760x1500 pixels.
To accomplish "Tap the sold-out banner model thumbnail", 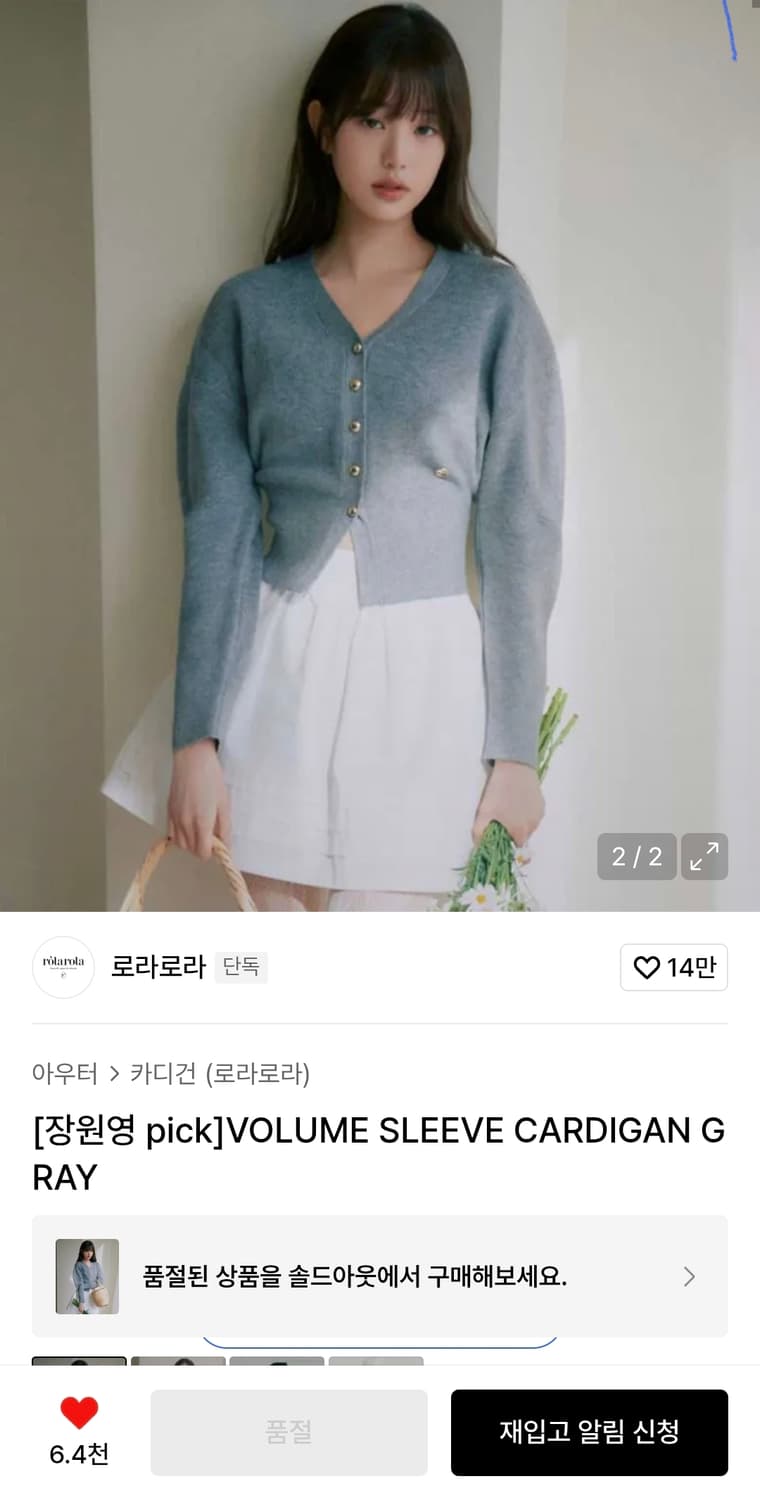I will 87,1277.
